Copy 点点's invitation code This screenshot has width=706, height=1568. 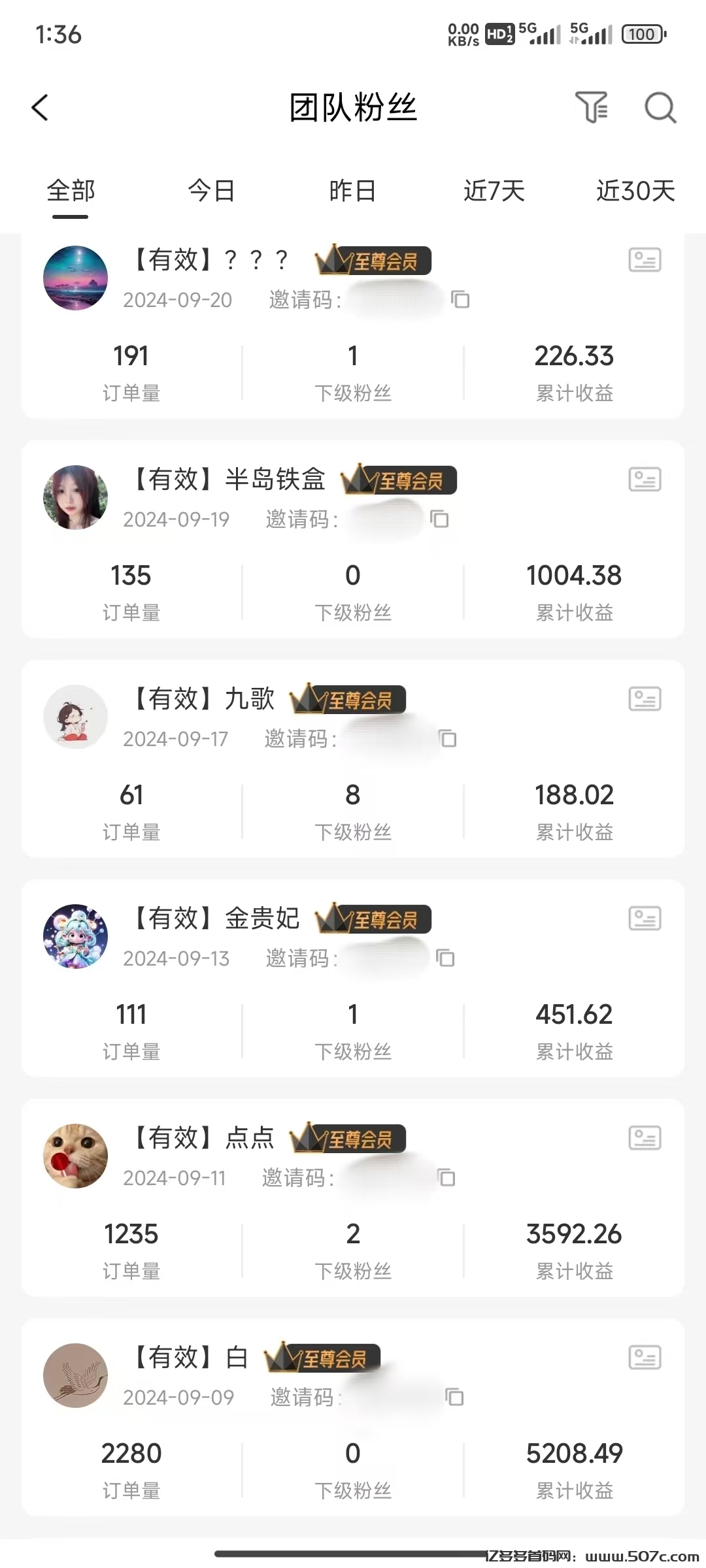tap(447, 1178)
